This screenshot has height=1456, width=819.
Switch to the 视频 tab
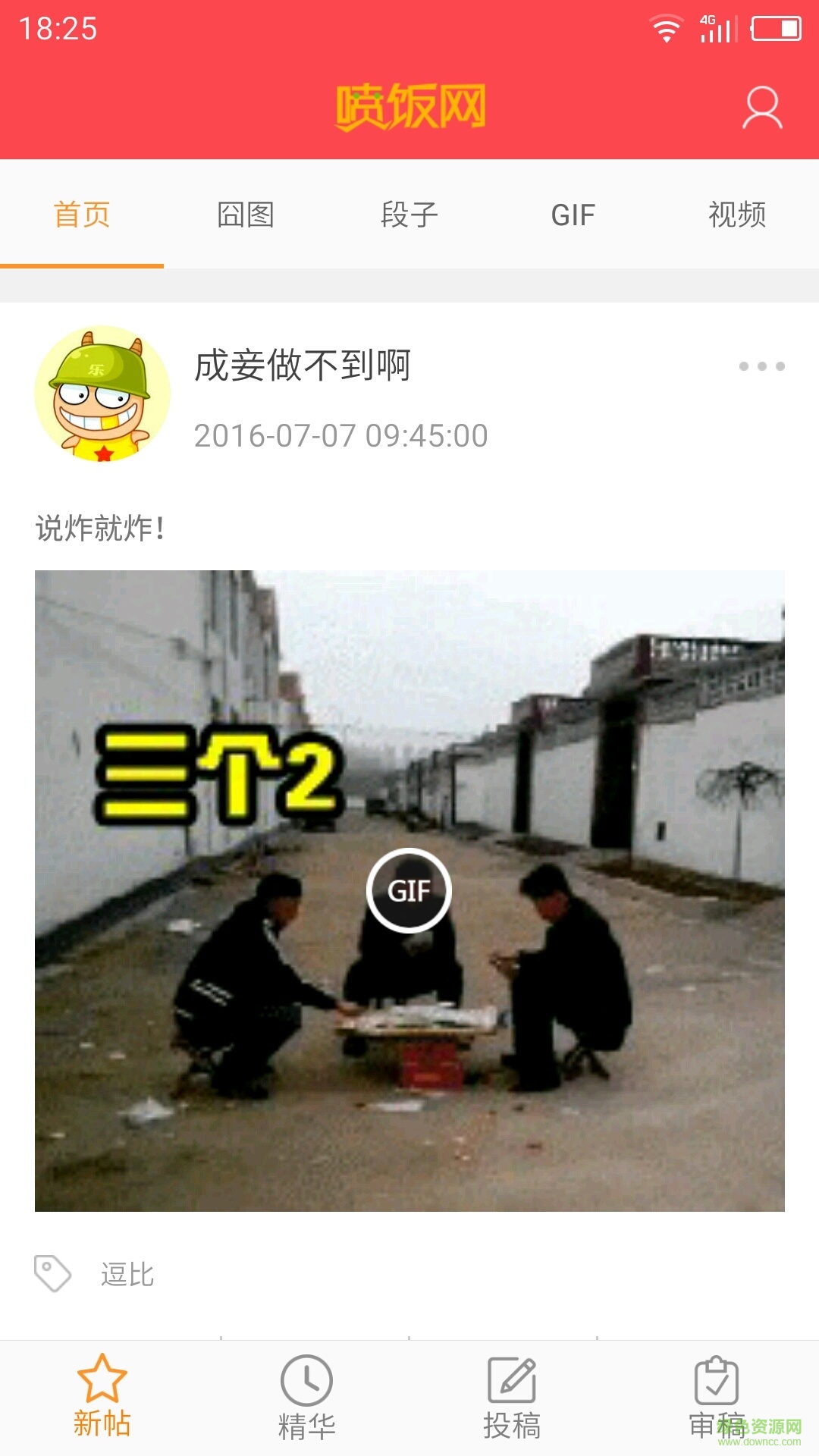coord(737,215)
